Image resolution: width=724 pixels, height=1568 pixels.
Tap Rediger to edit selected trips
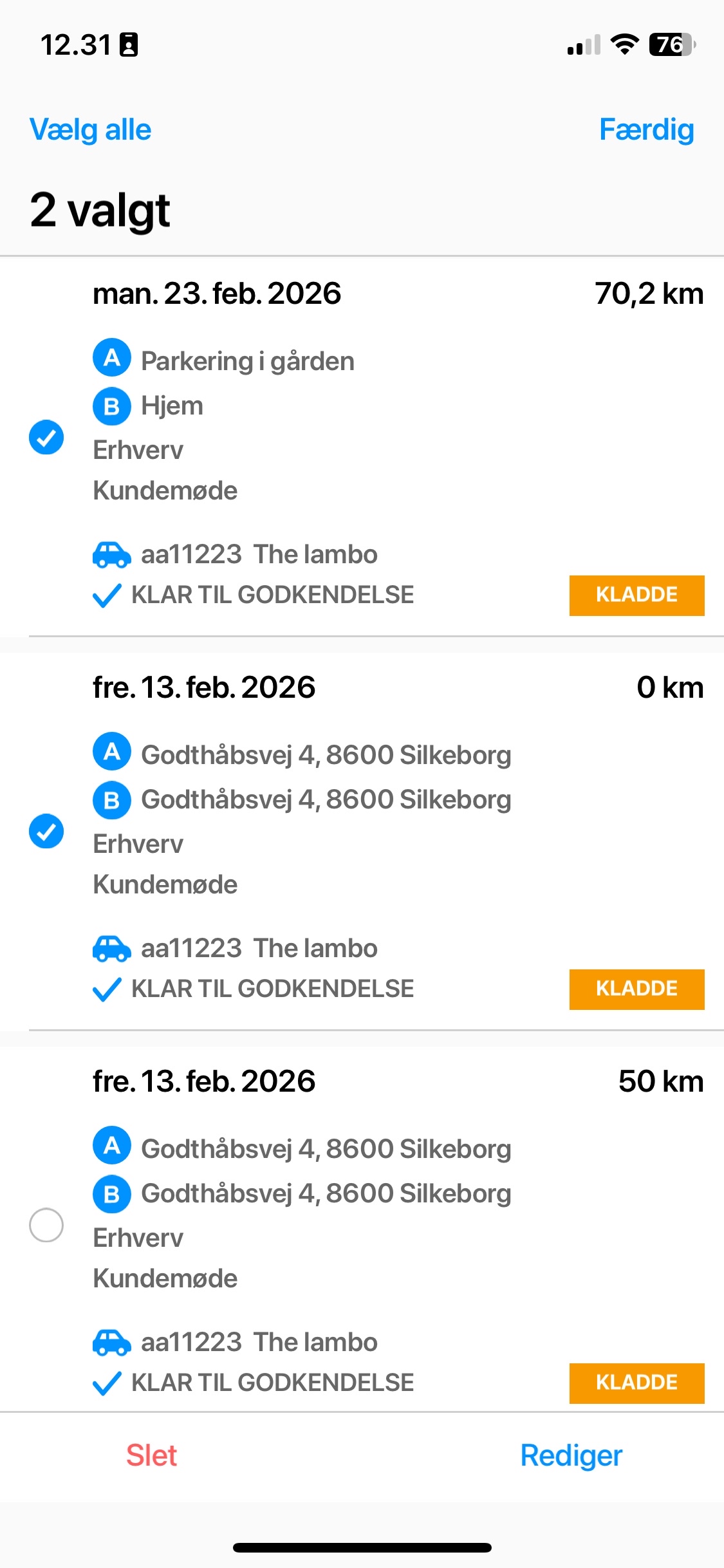571,1456
